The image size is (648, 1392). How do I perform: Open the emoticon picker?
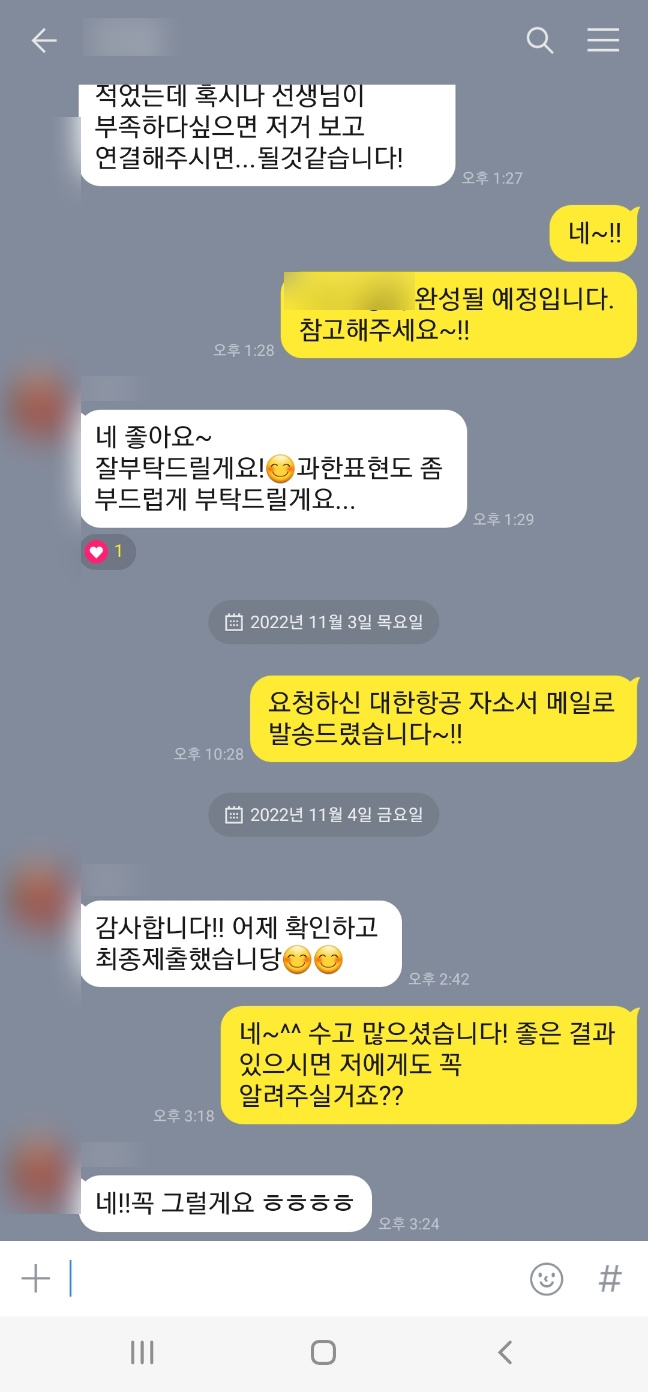(546, 1278)
